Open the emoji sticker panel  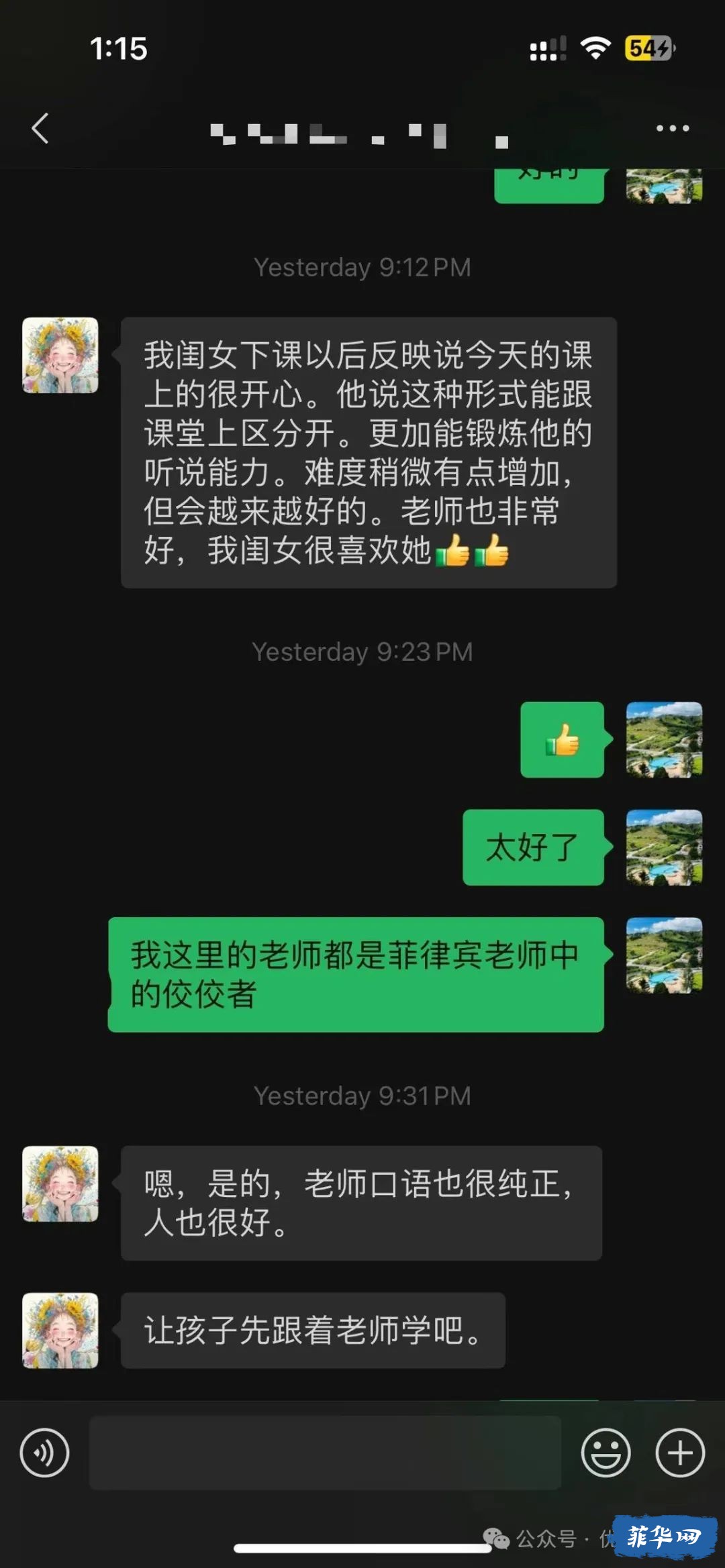coord(606,1453)
